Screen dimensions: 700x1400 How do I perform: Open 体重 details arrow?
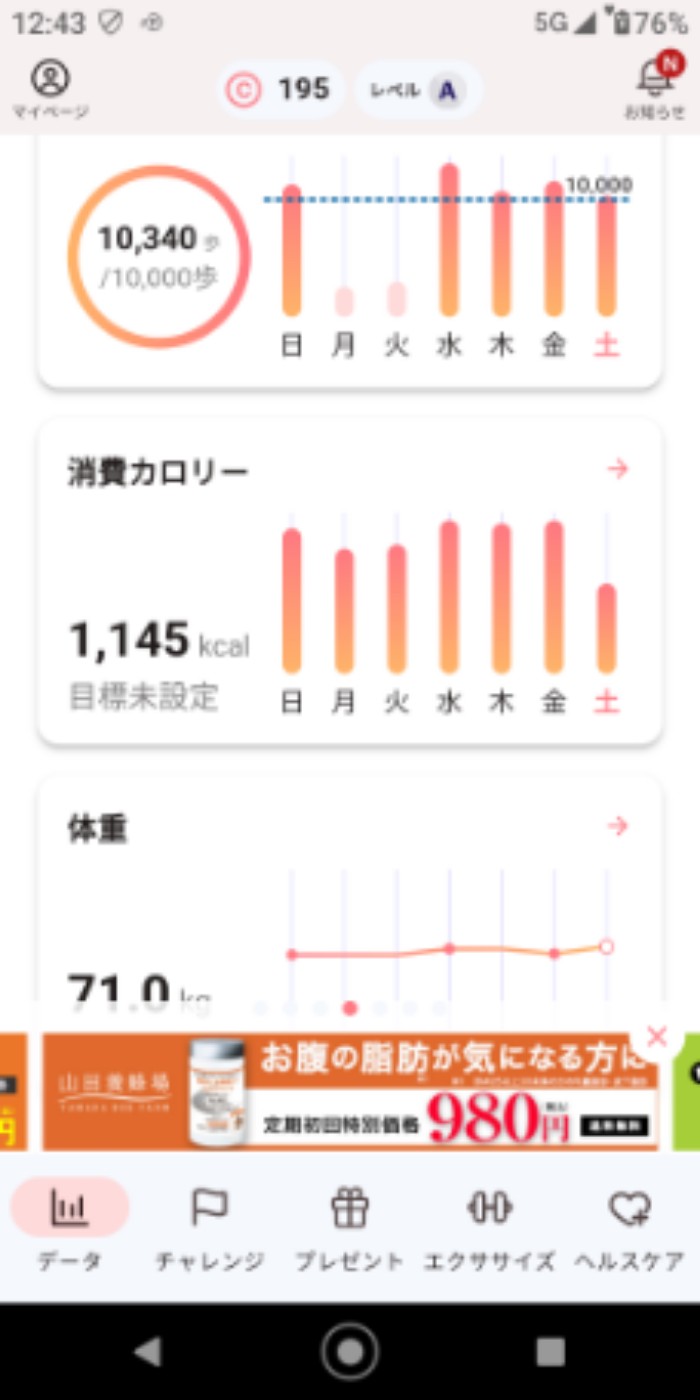click(x=618, y=826)
